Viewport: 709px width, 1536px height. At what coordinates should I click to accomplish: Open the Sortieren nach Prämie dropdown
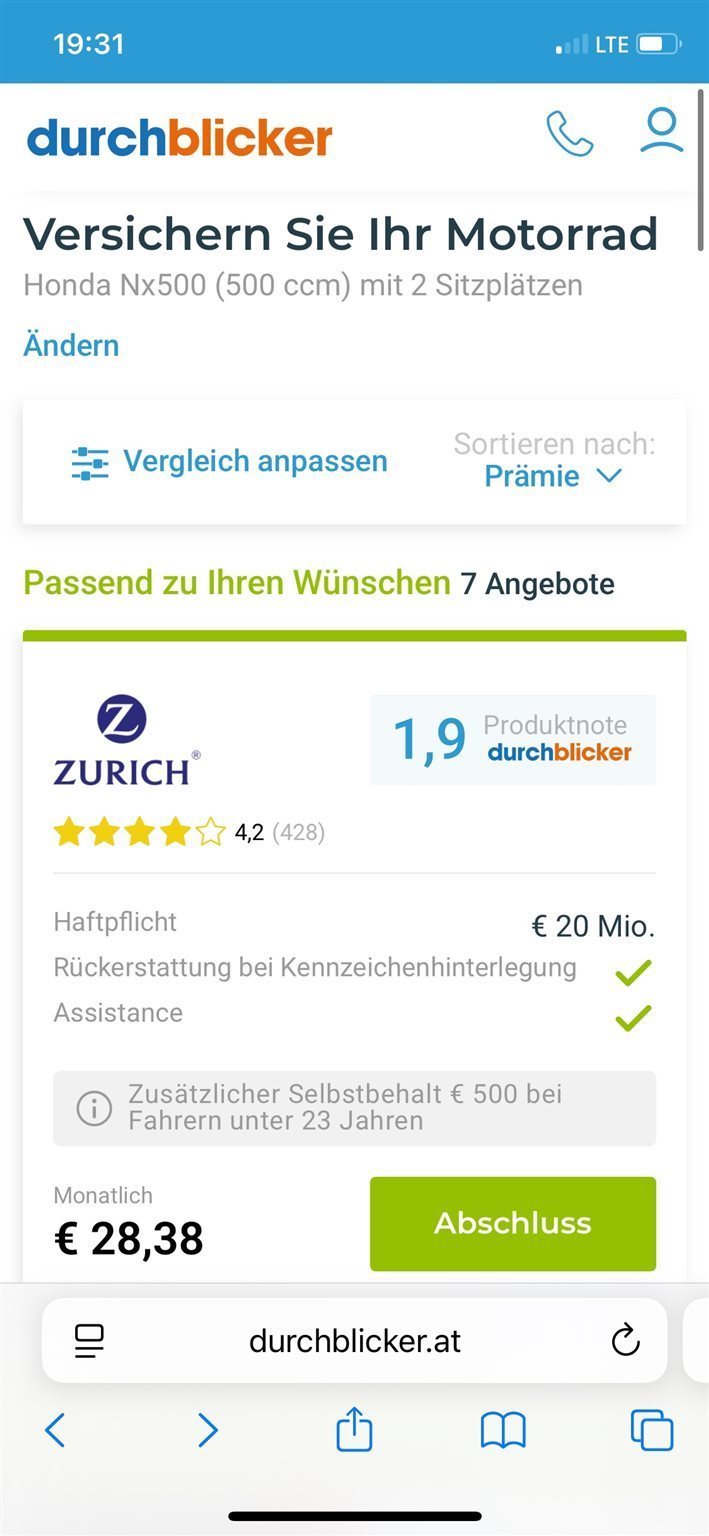pos(553,476)
